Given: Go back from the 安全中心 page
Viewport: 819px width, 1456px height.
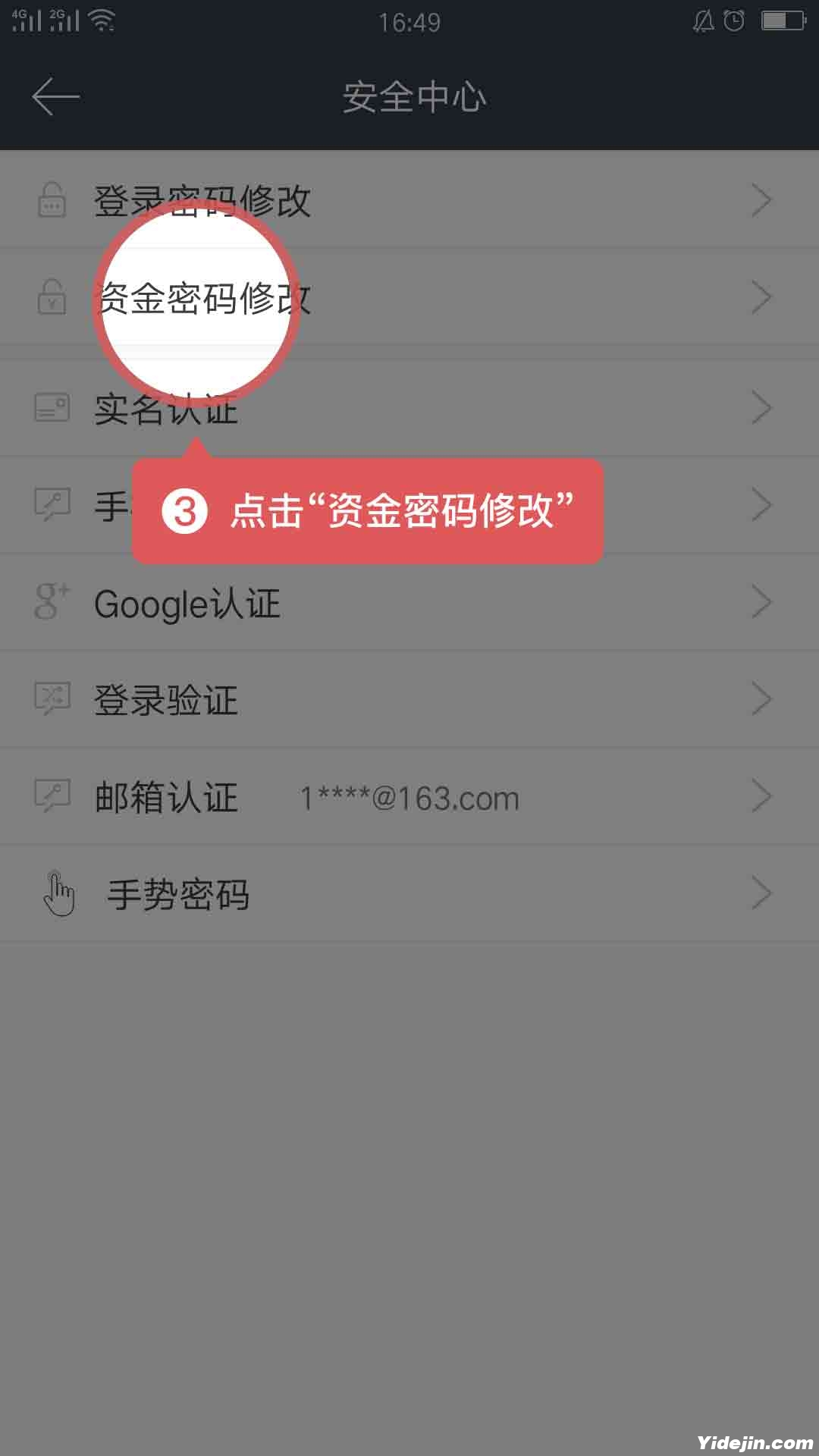Looking at the screenshot, I should click(x=55, y=96).
